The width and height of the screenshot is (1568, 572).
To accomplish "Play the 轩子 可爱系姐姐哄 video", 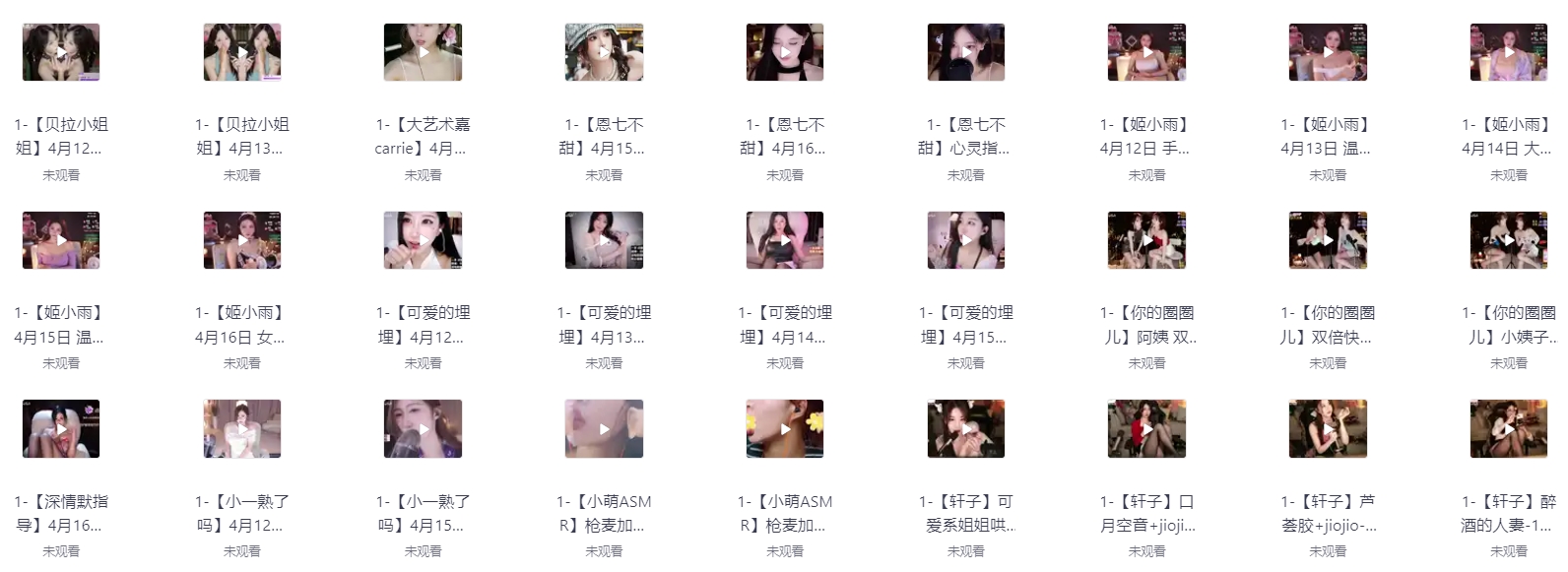I will pos(966,429).
